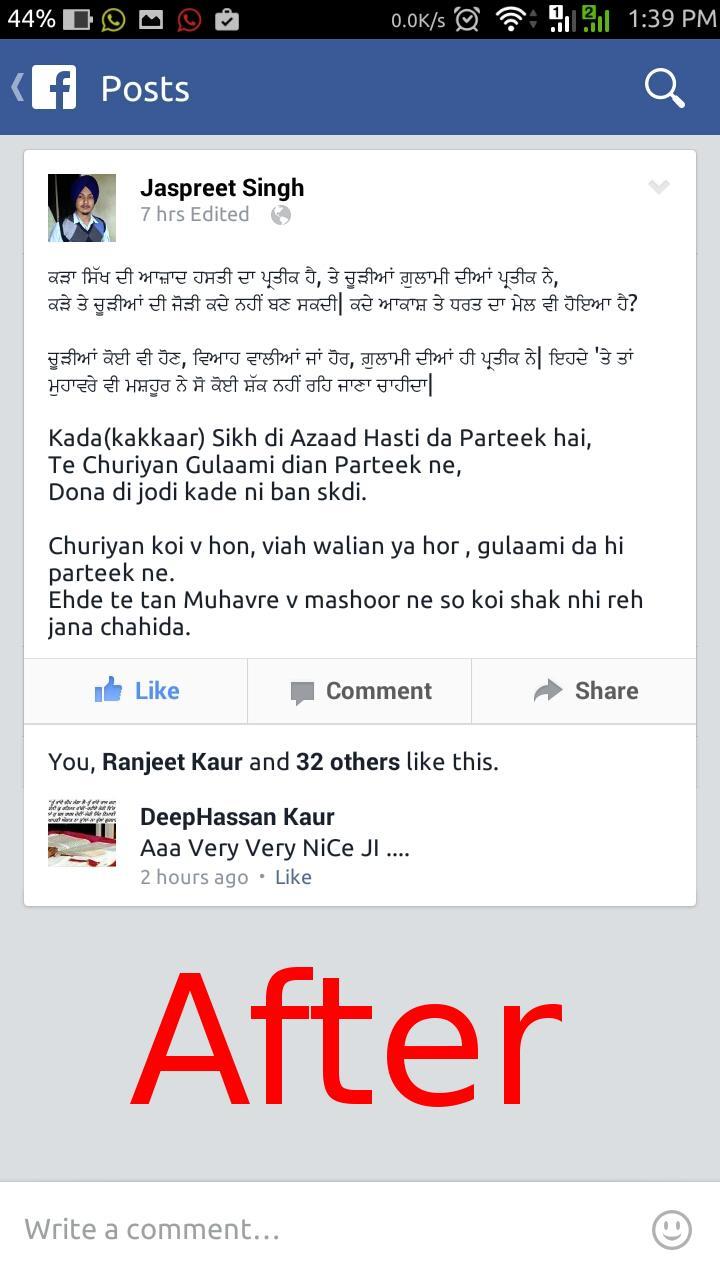This screenshot has height=1280, width=720.
Task: Open search from the Posts header
Action: 664,88
